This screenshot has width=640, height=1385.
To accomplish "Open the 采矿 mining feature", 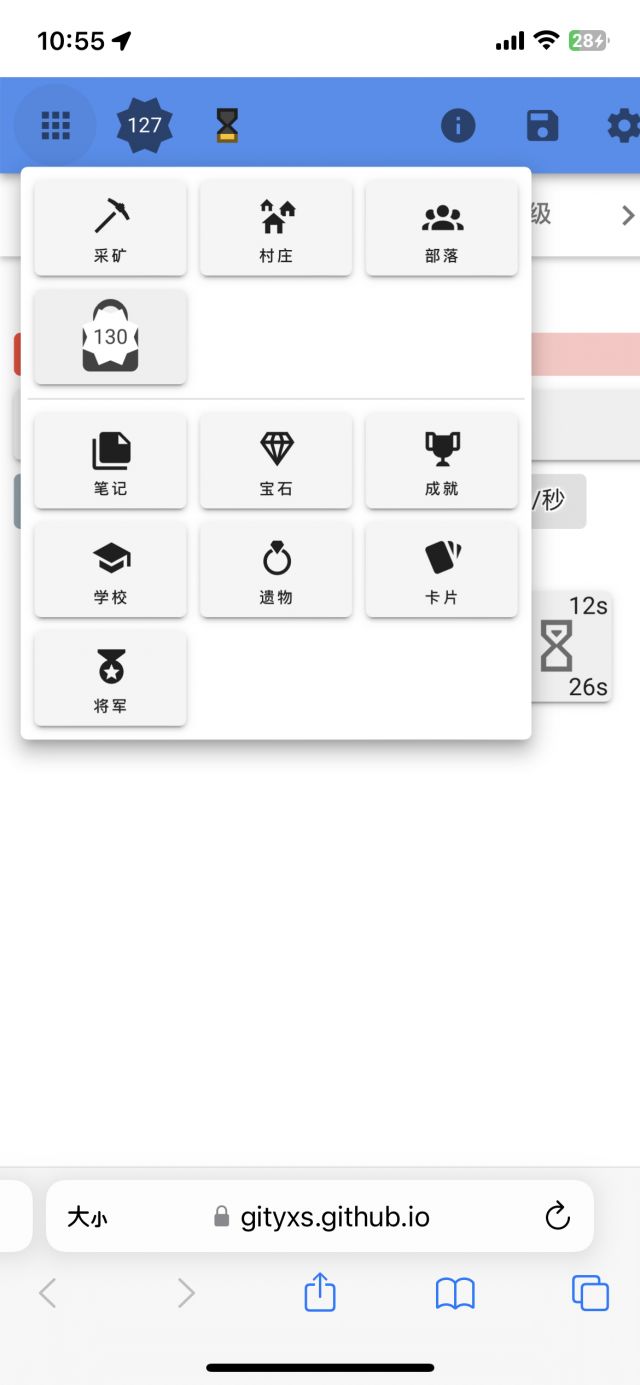I will [x=111, y=228].
